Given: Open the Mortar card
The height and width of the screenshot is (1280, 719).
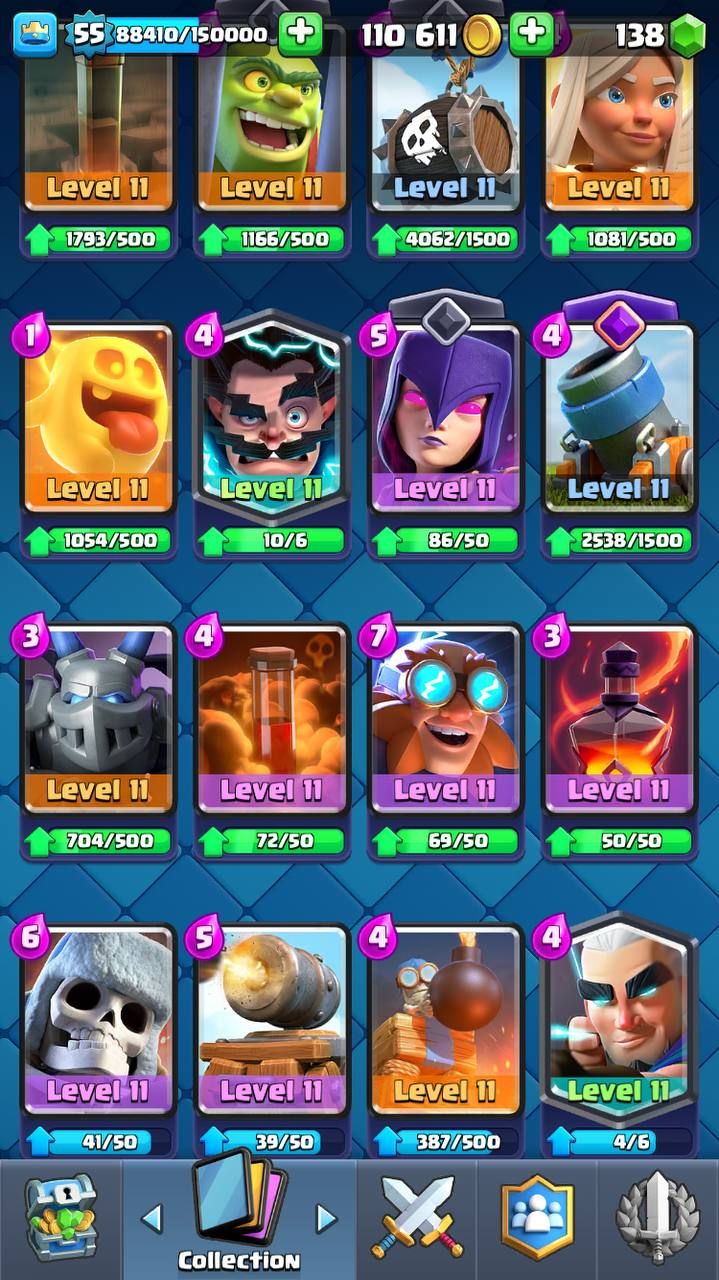Looking at the screenshot, I should pos(618,420).
